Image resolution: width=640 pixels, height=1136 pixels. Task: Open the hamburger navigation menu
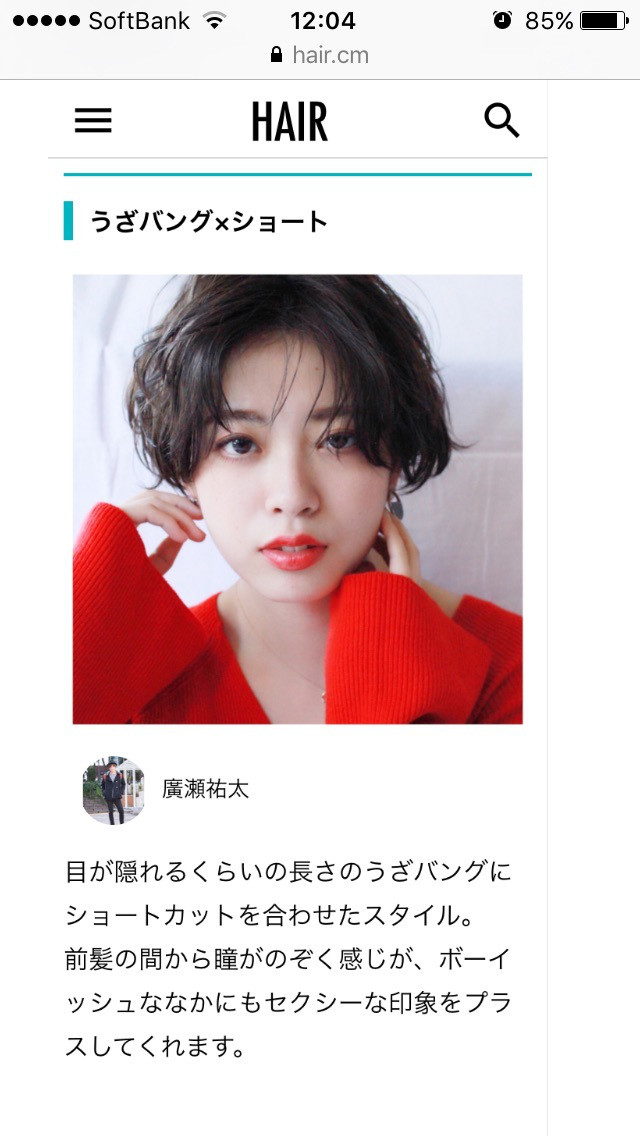pyautogui.click(x=93, y=121)
